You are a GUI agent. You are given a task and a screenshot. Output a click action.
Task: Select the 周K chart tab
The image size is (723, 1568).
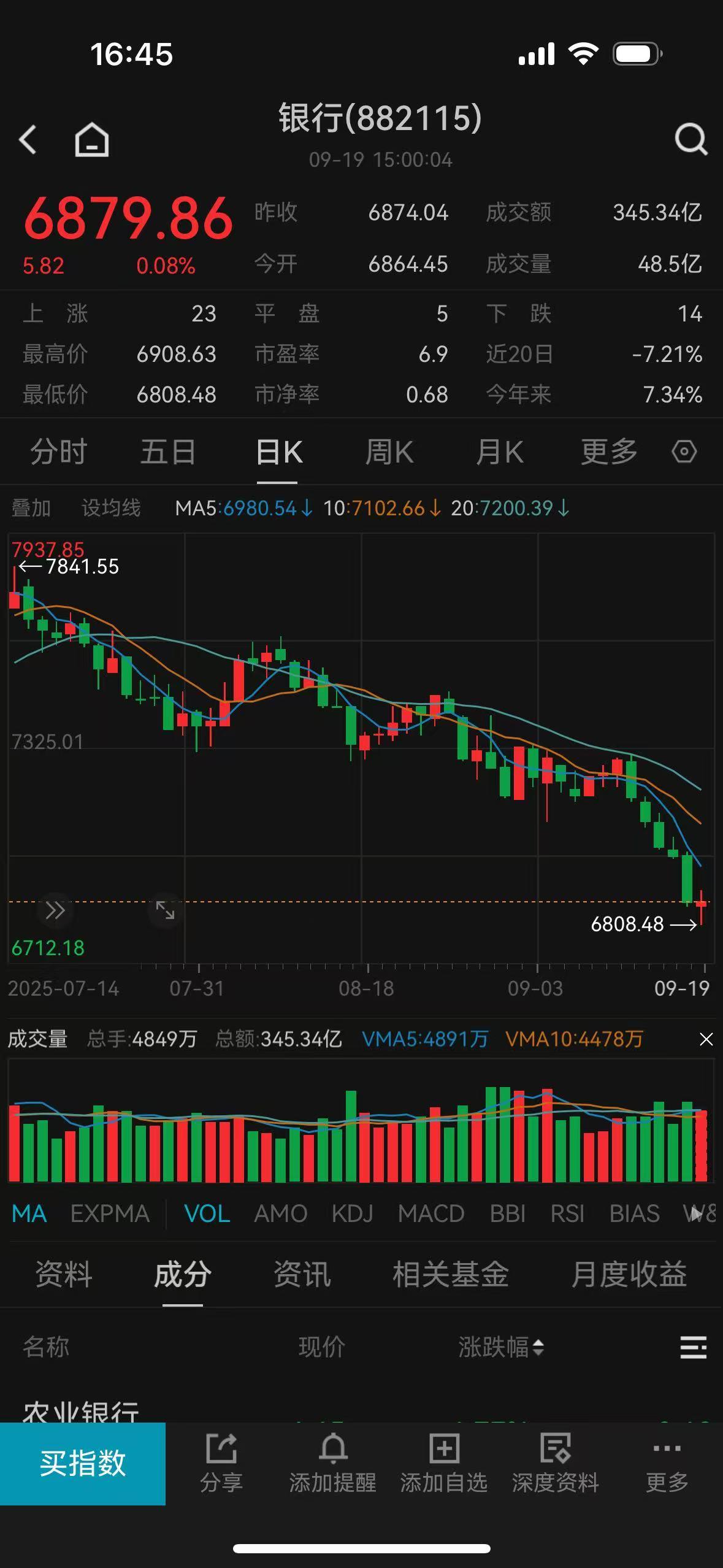[x=389, y=452]
